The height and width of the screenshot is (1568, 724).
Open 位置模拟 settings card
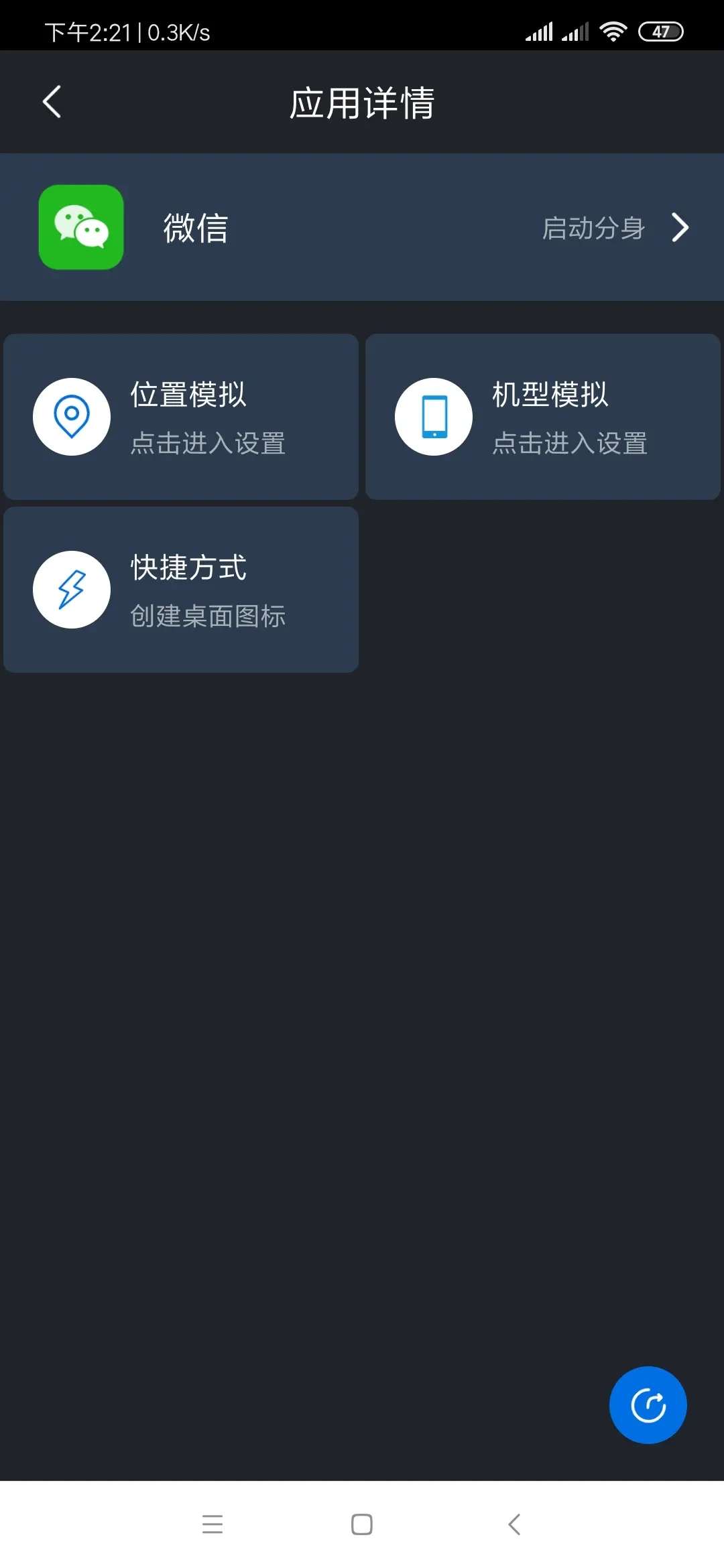[181, 415]
